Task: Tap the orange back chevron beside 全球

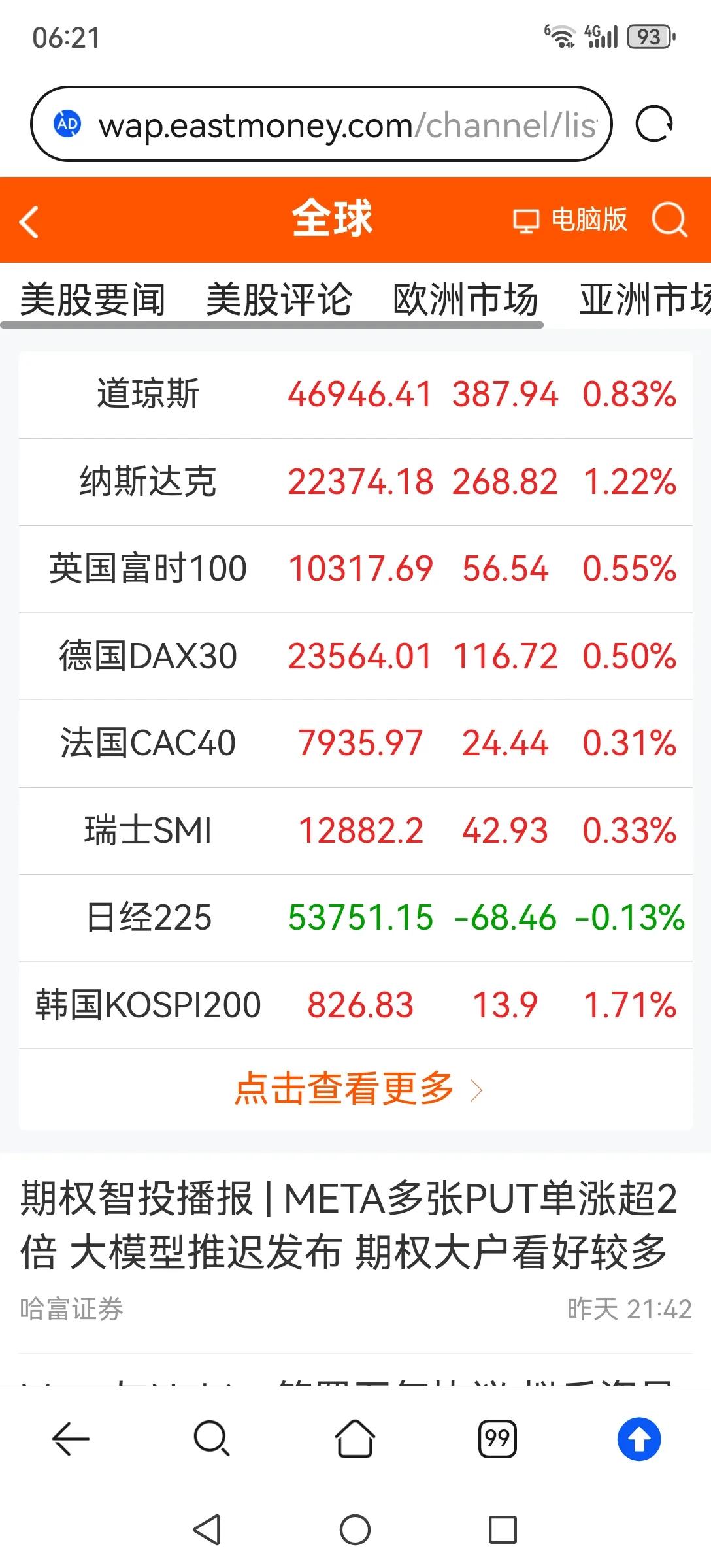Action: pos(29,220)
